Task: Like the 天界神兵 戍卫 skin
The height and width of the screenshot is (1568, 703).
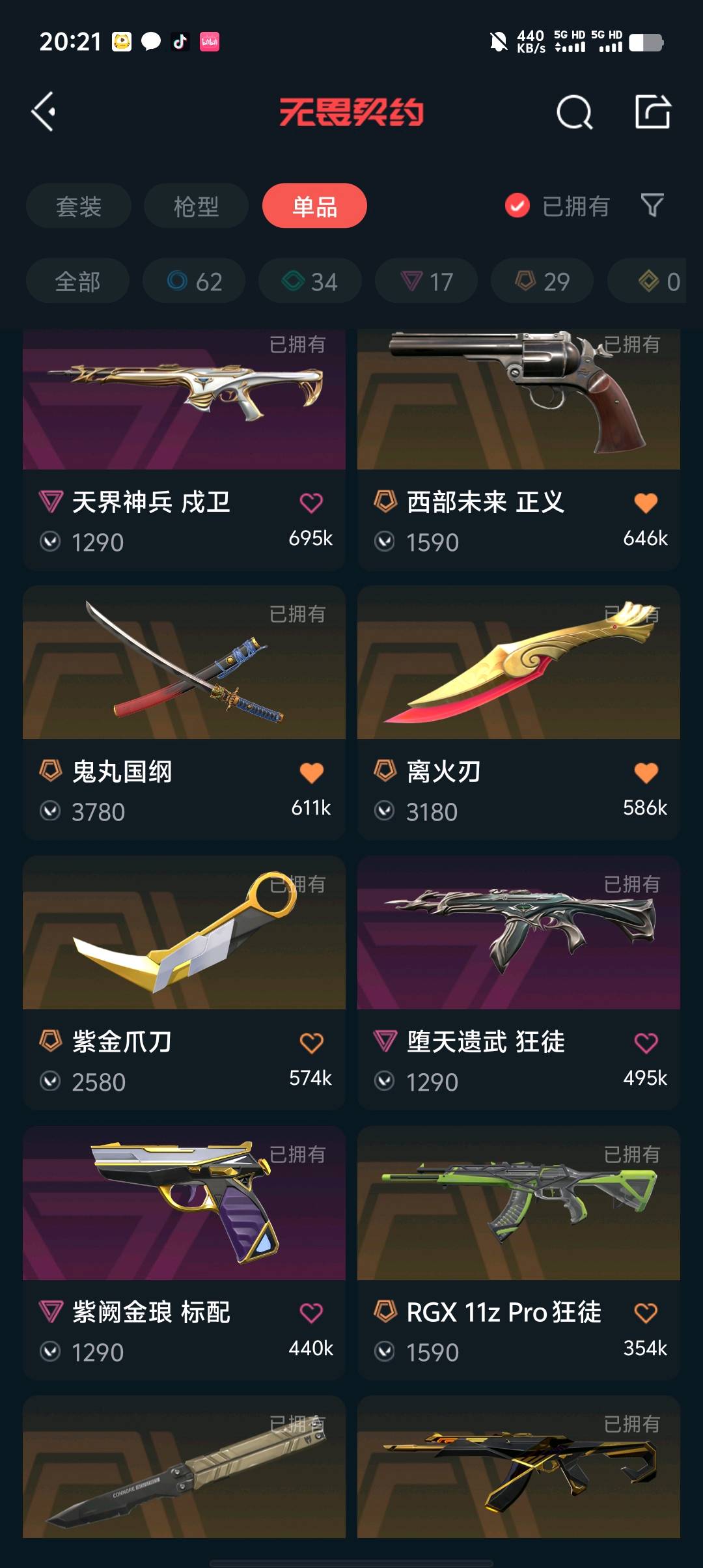Action: point(311,503)
